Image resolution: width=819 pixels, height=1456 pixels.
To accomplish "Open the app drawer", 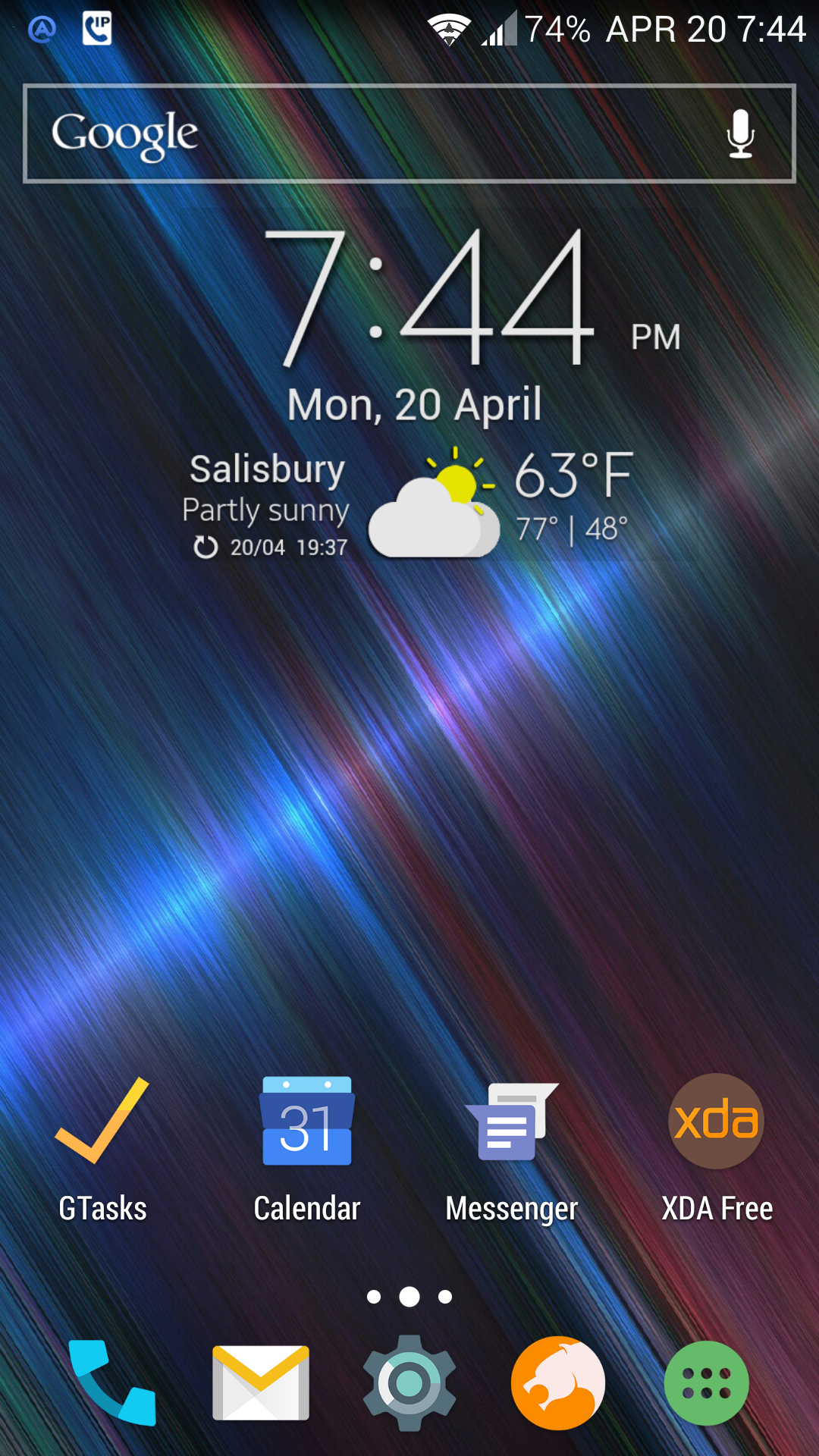I will [707, 1382].
